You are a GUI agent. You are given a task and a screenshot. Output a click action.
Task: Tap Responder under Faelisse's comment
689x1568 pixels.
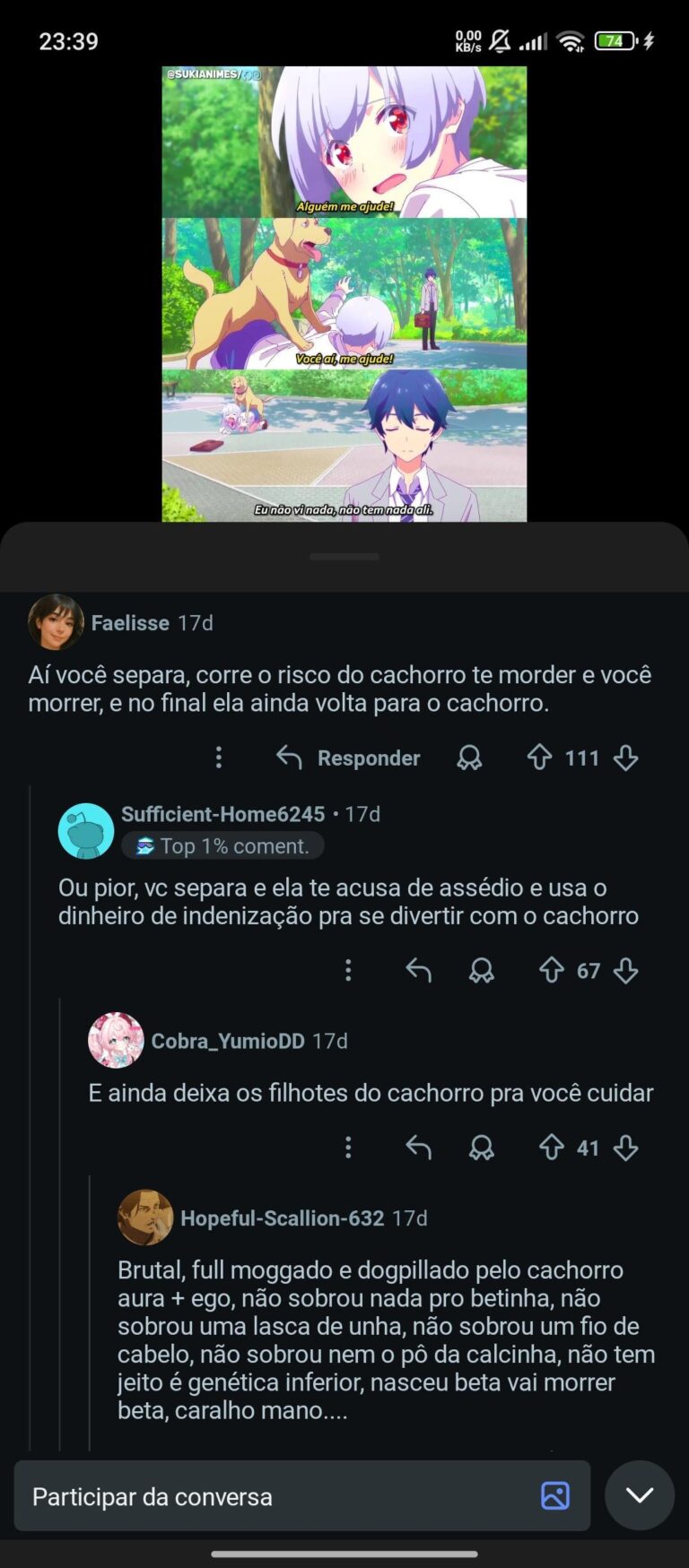(348, 758)
